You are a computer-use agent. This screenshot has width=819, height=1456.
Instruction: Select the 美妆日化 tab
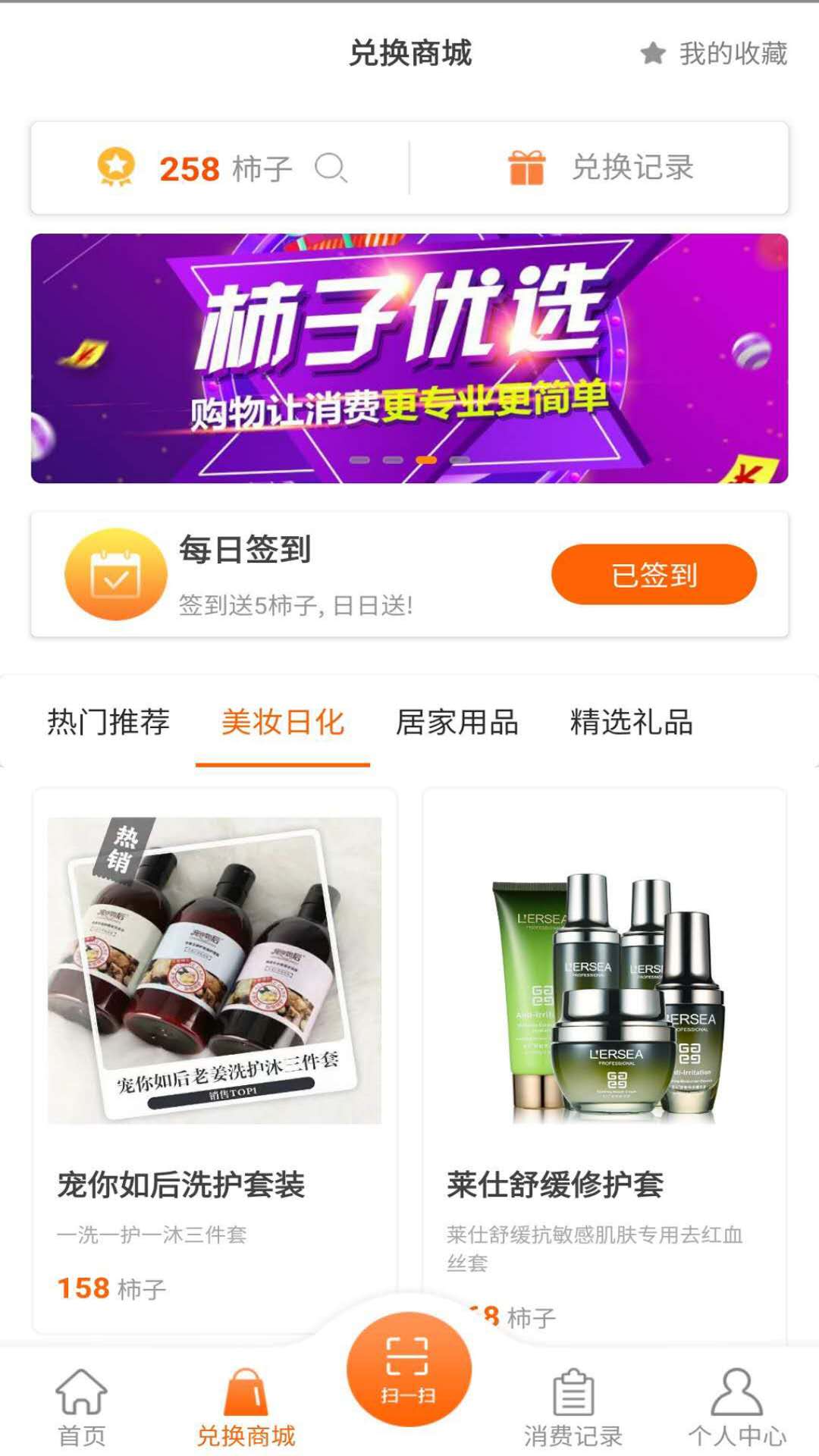click(284, 724)
